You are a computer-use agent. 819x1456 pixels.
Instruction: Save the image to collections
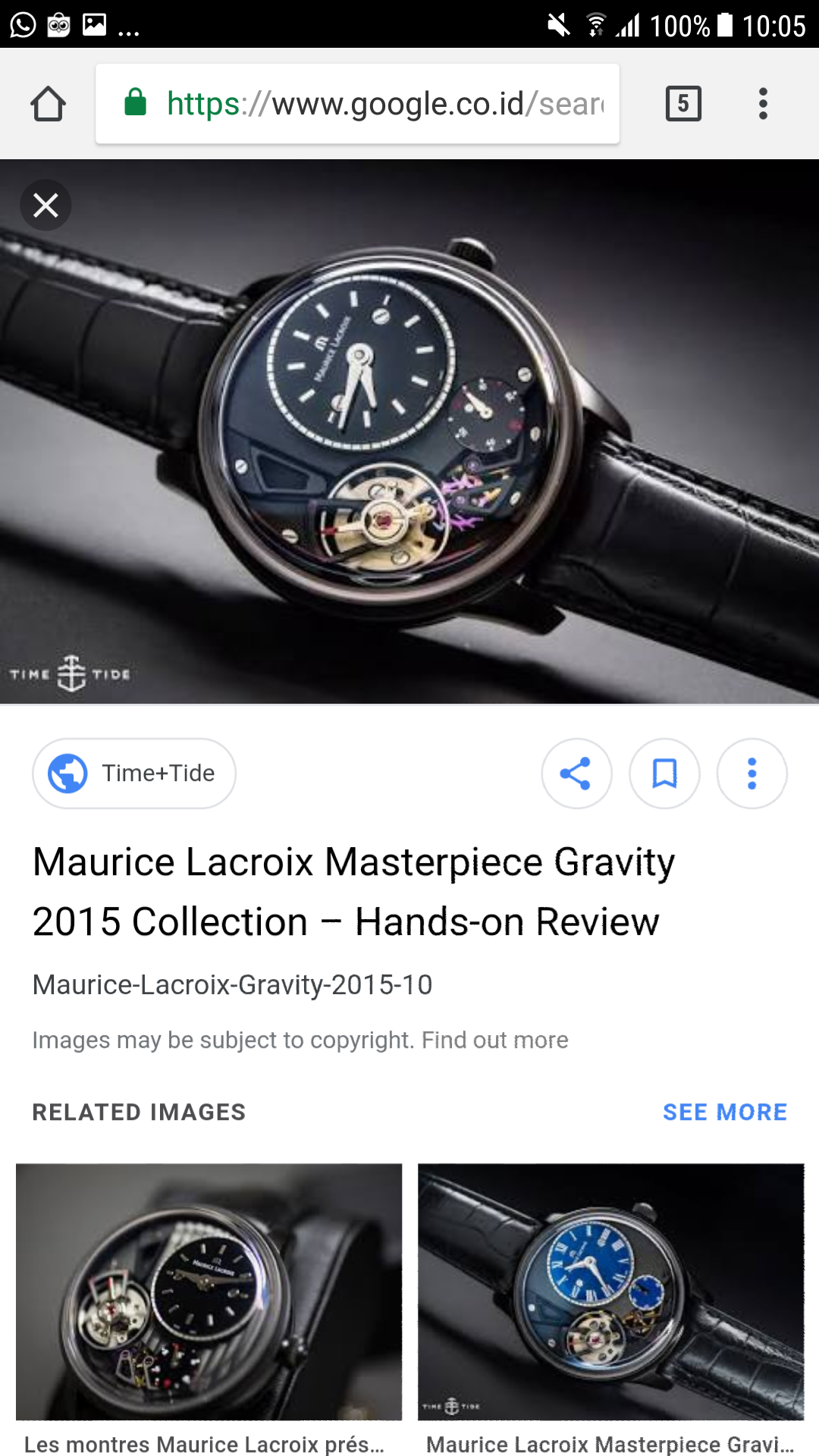(664, 773)
